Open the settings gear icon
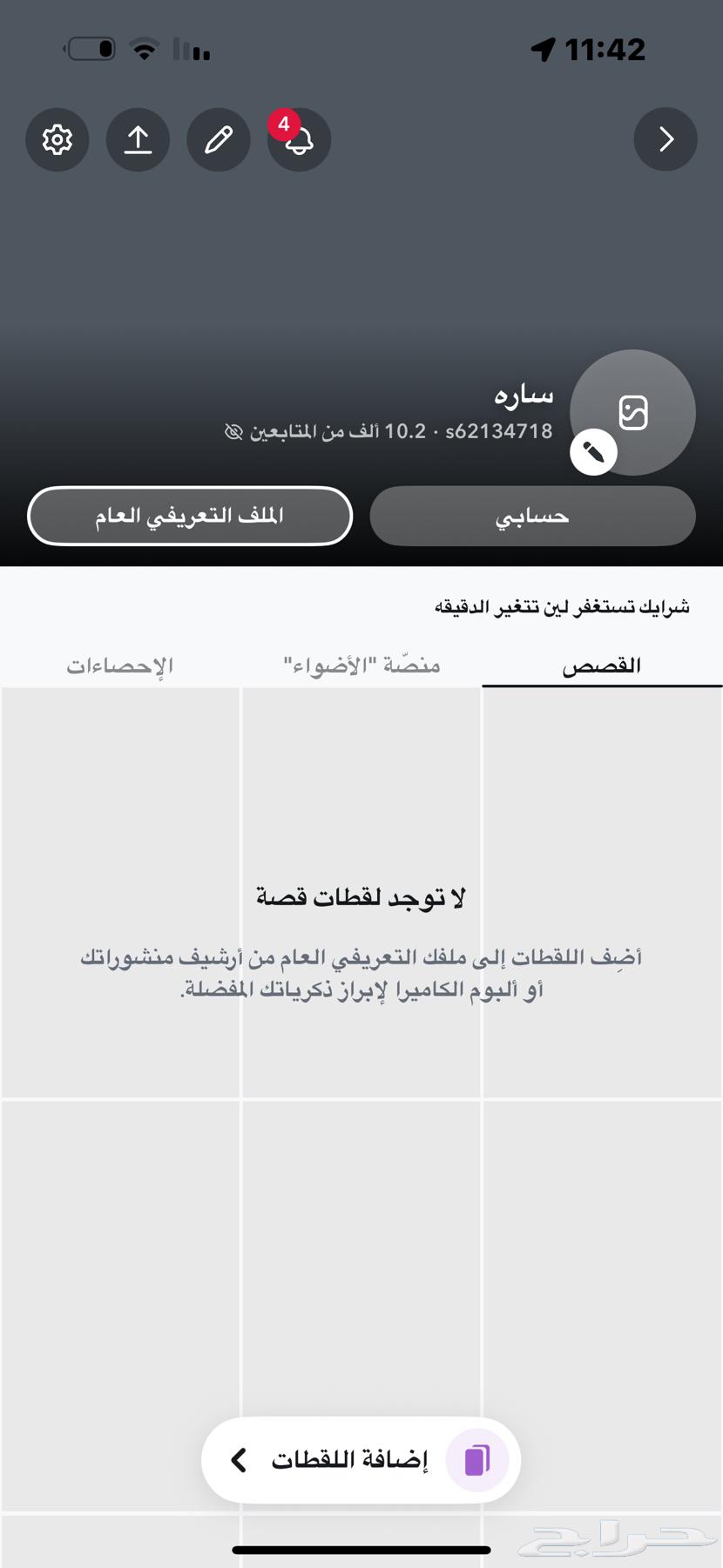The image size is (723, 1568). point(57,139)
